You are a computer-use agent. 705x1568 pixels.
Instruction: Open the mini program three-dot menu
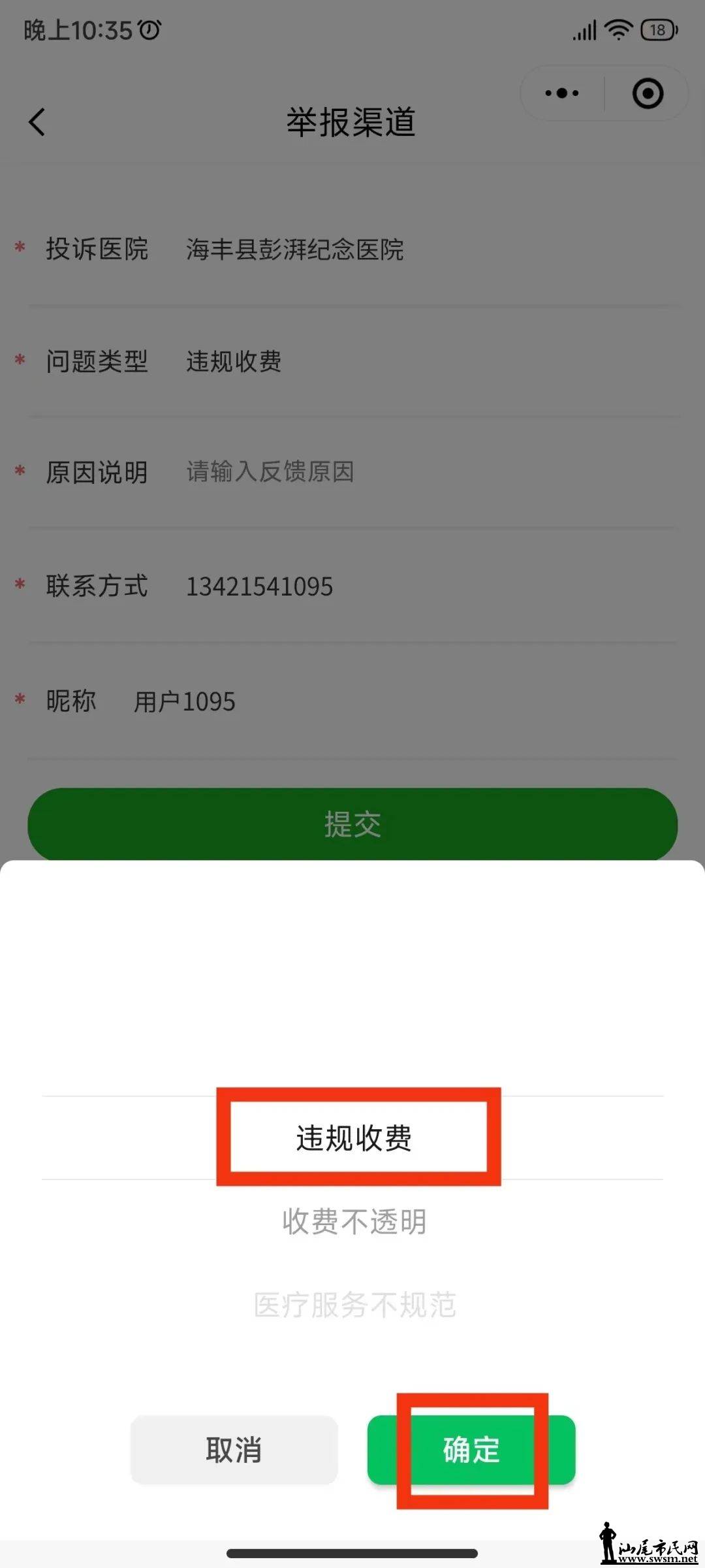pos(562,93)
